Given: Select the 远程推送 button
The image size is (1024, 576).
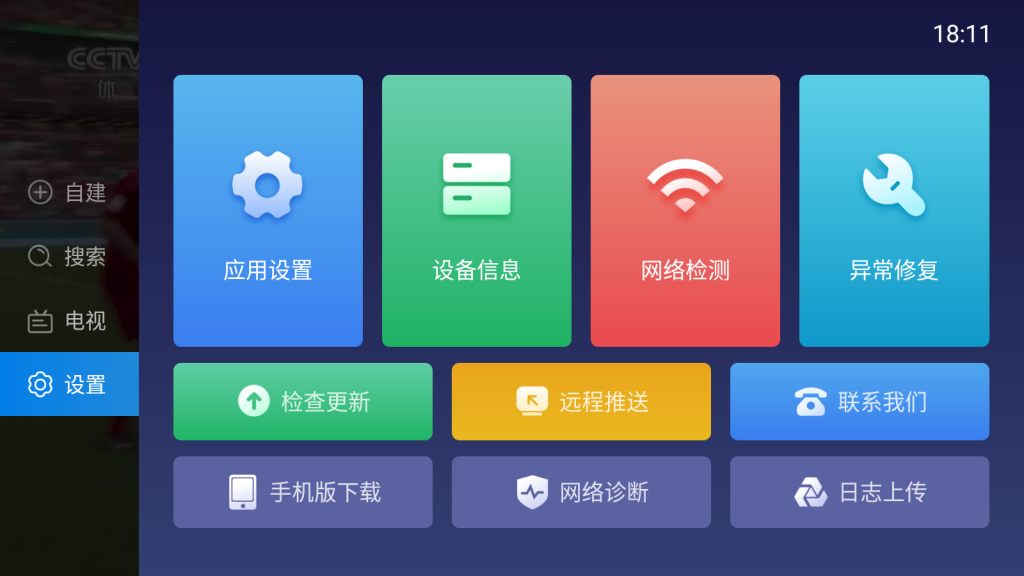Looking at the screenshot, I should click(x=581, y=402).
